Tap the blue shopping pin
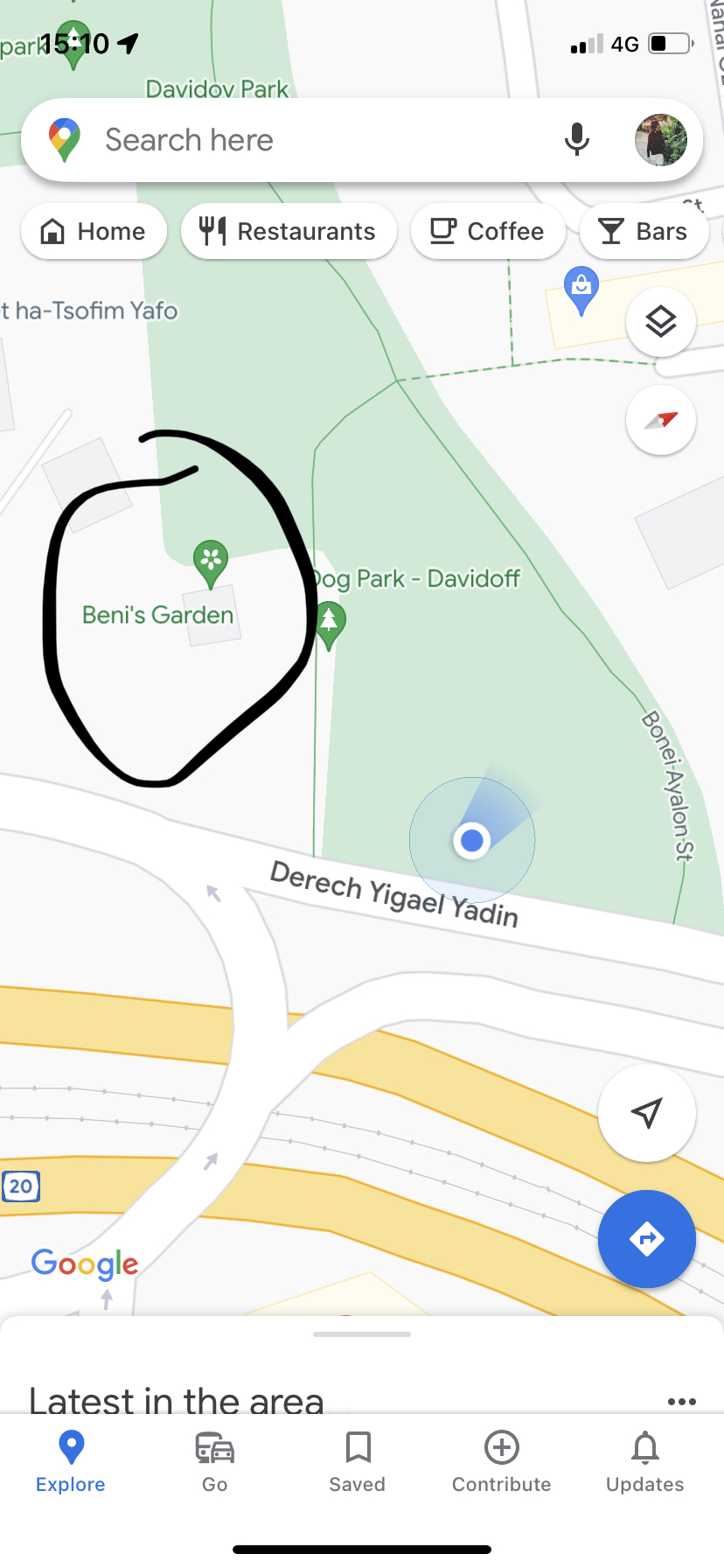 click(x=581, y=290)
